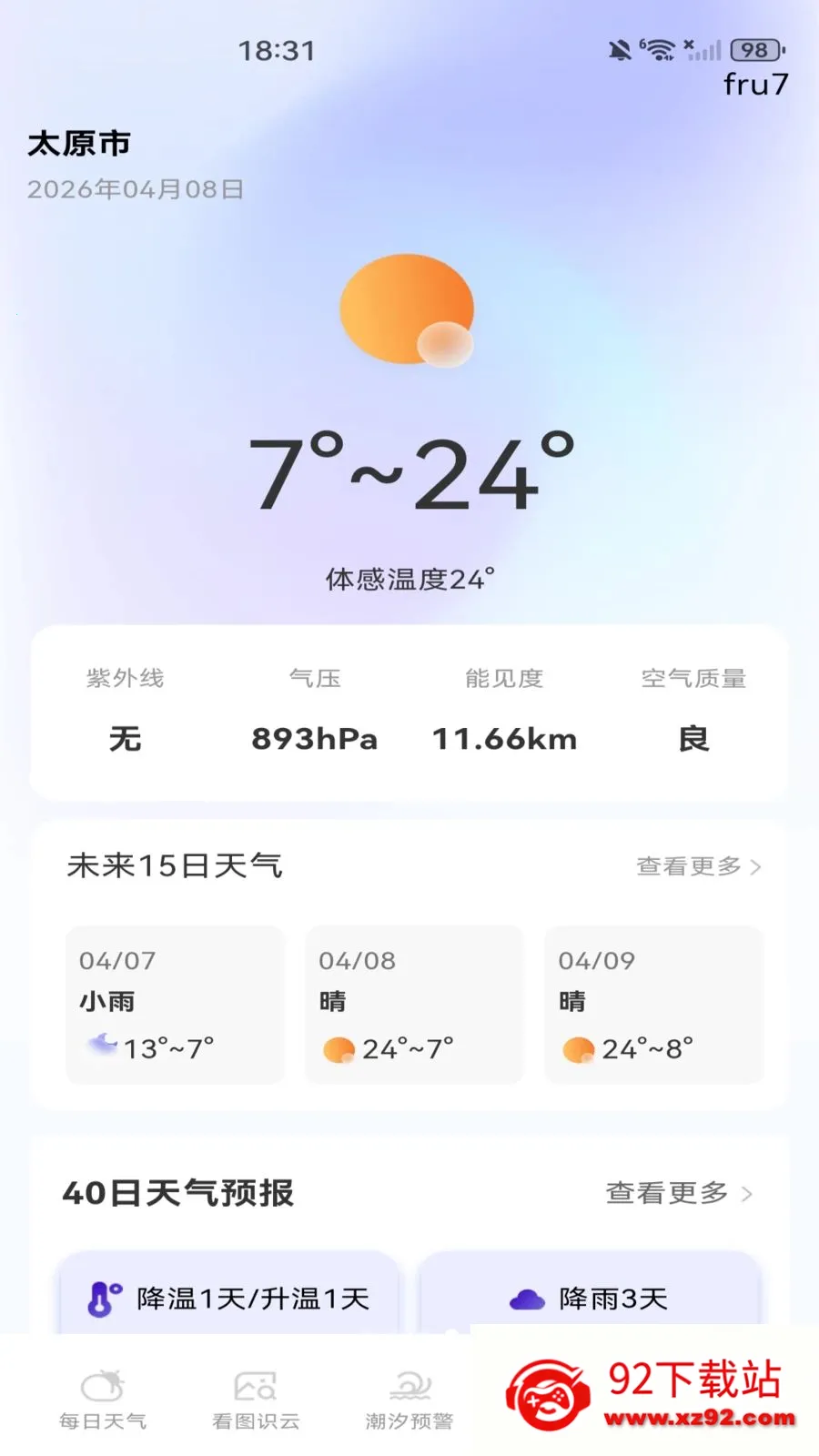View more of the 40-day forecast
The height and width of the screenshot is (1456, 819).
tap(679, 1193)
